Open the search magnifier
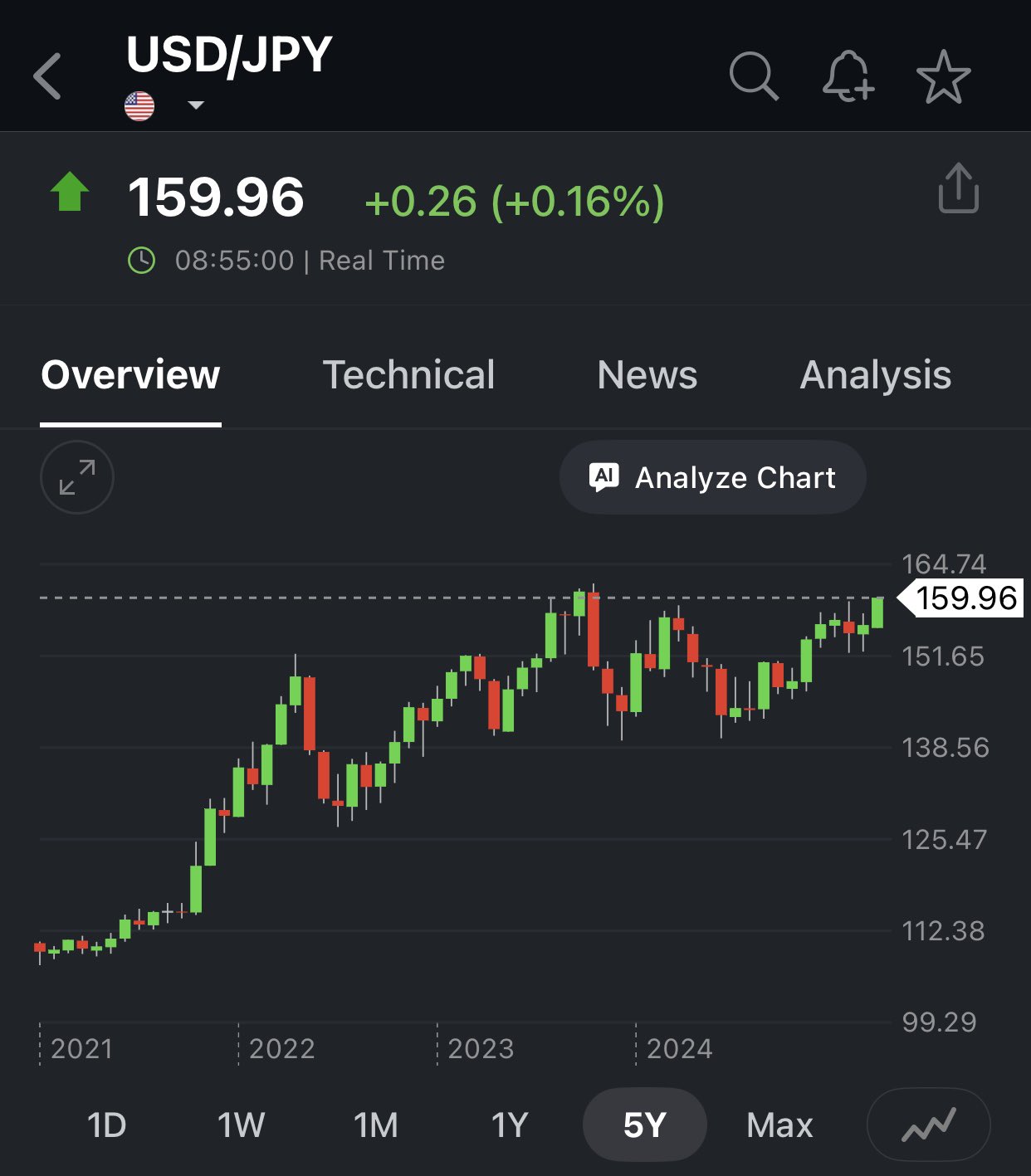This screenshot has width=1031, height=1176. 753,76
